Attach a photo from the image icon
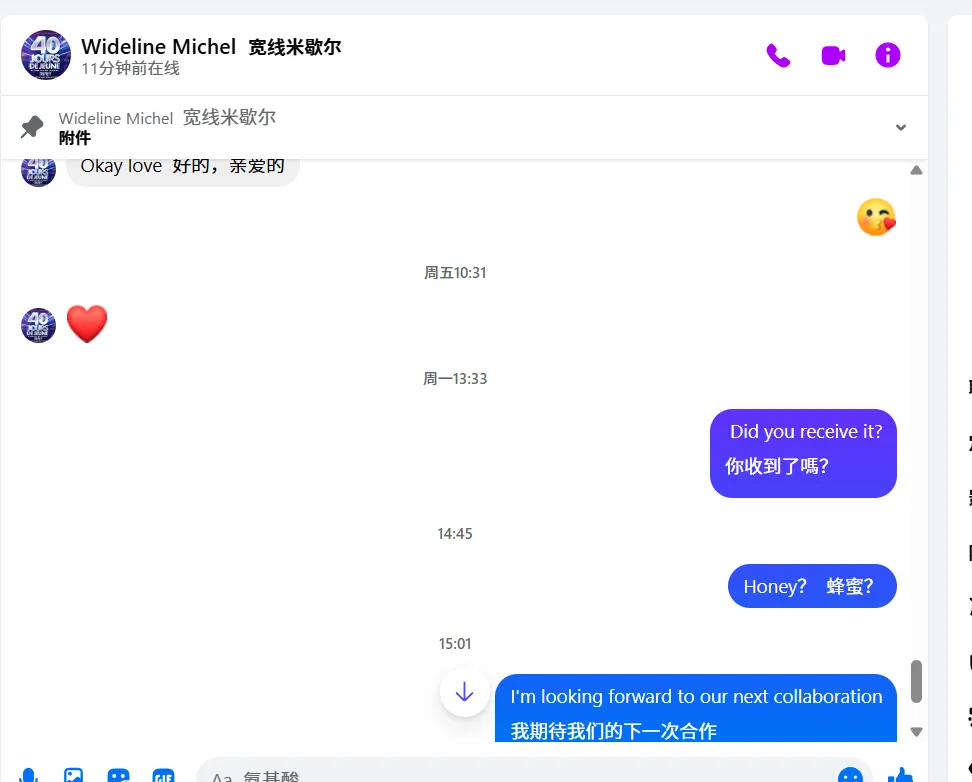Viewport: 972px width, 782px height. tap(73, 775)
